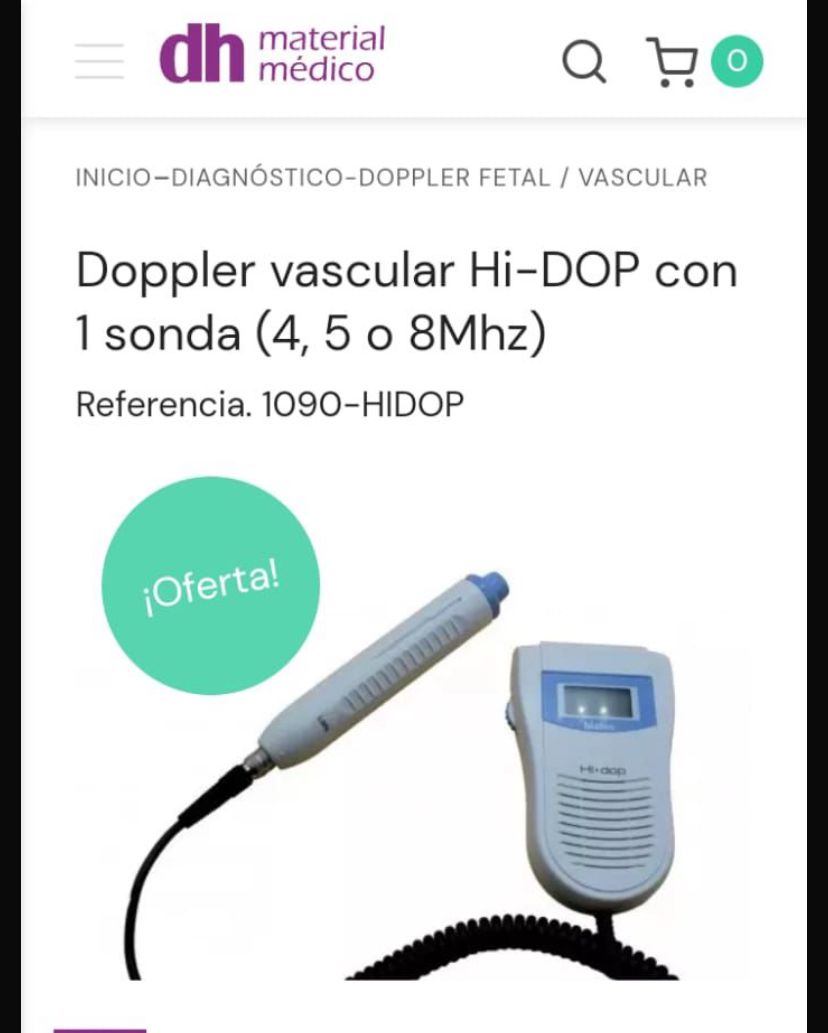Open the DOPPLER FETAL / VASCULAR breadcrumb

532,178
